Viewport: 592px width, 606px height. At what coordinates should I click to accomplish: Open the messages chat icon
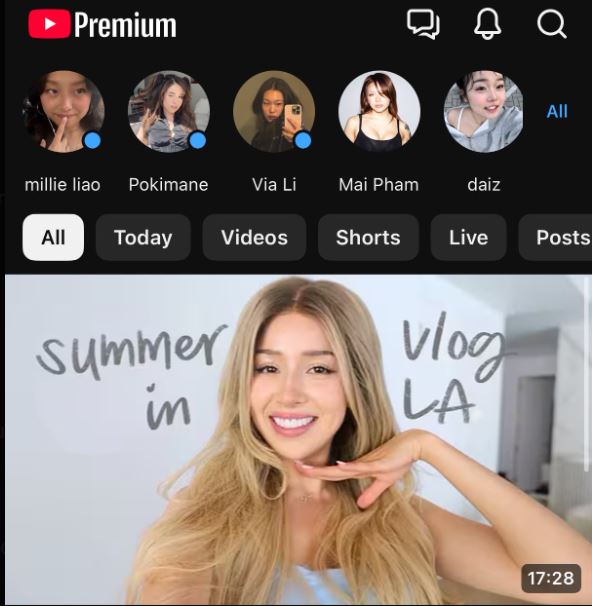point(423,24)
